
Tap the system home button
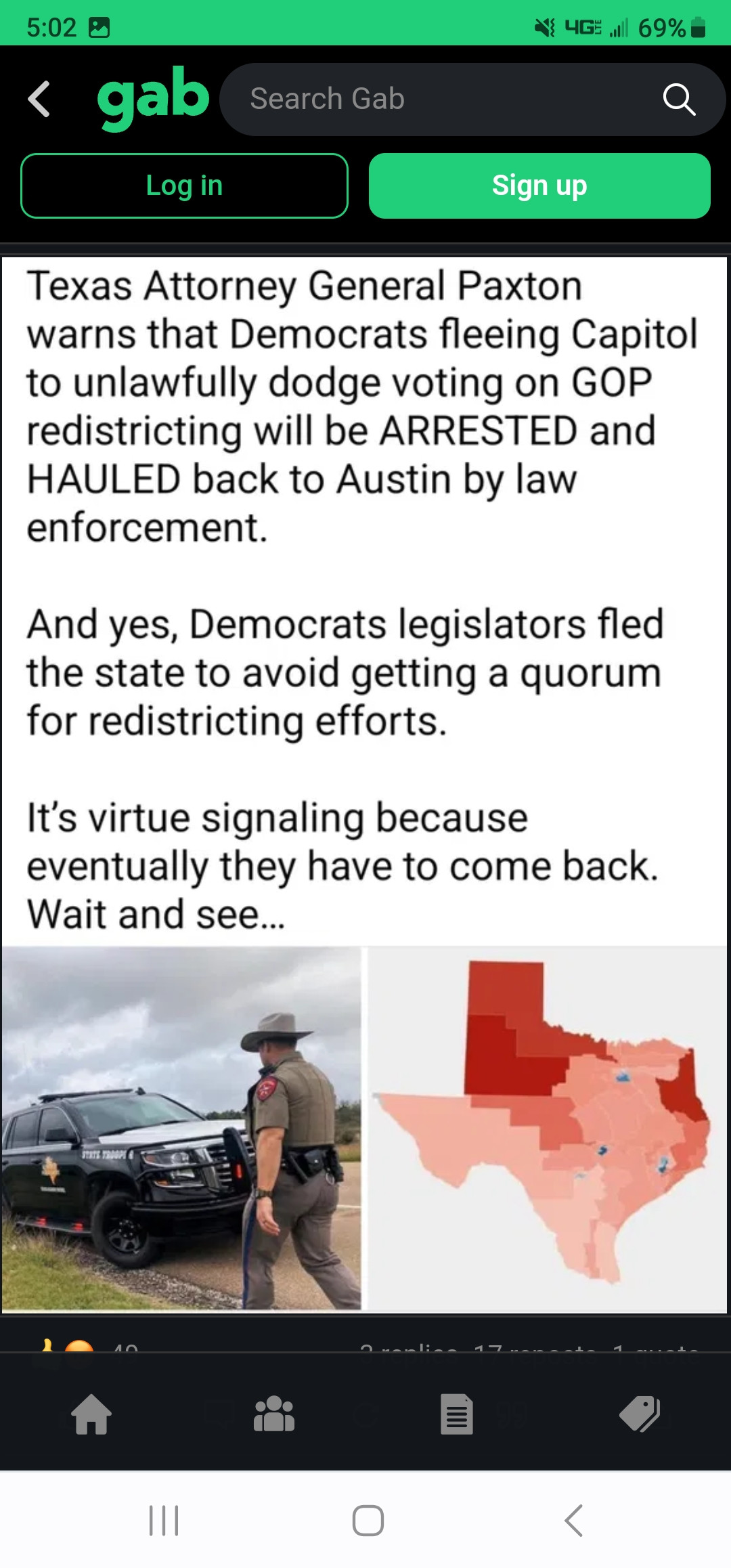pos(368,1521)
